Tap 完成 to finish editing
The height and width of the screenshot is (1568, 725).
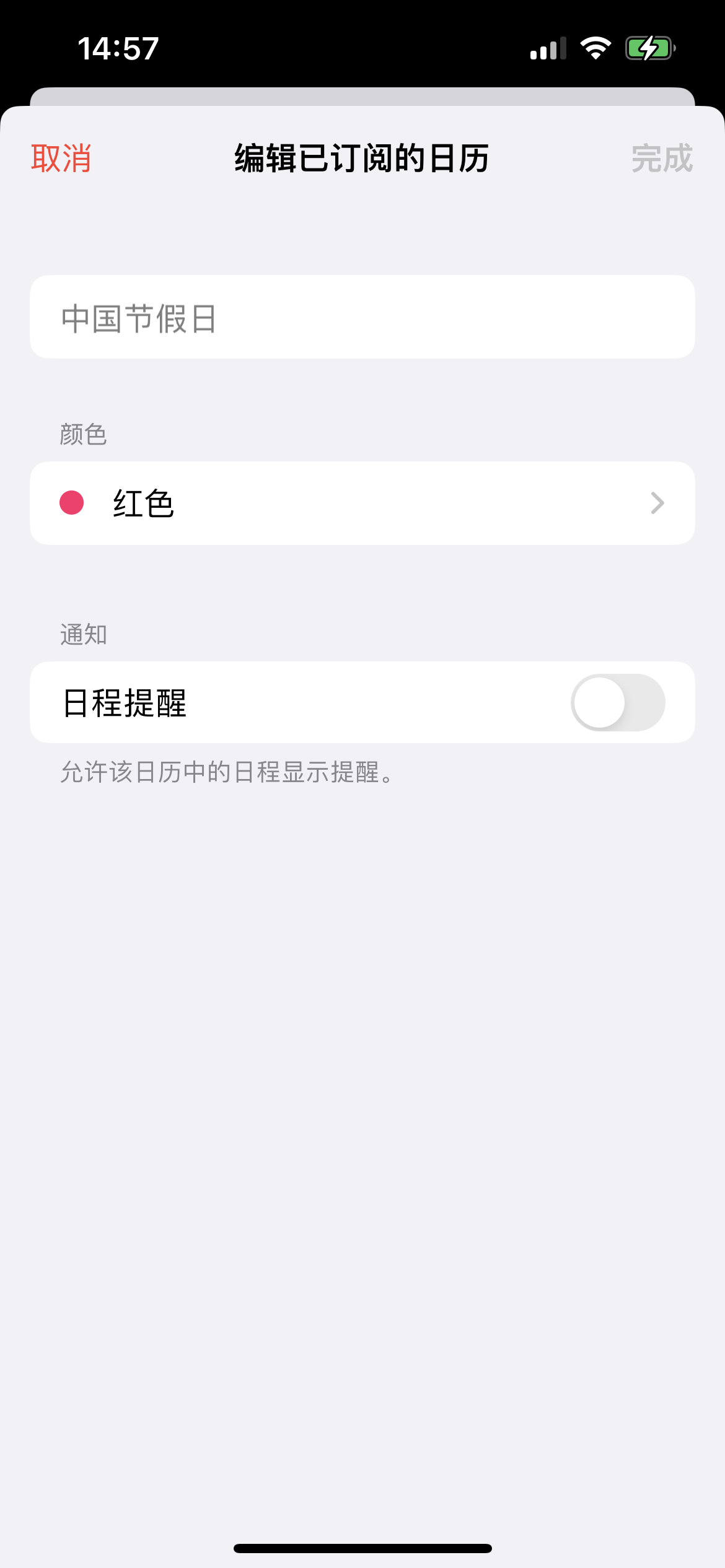pos(661,159)
